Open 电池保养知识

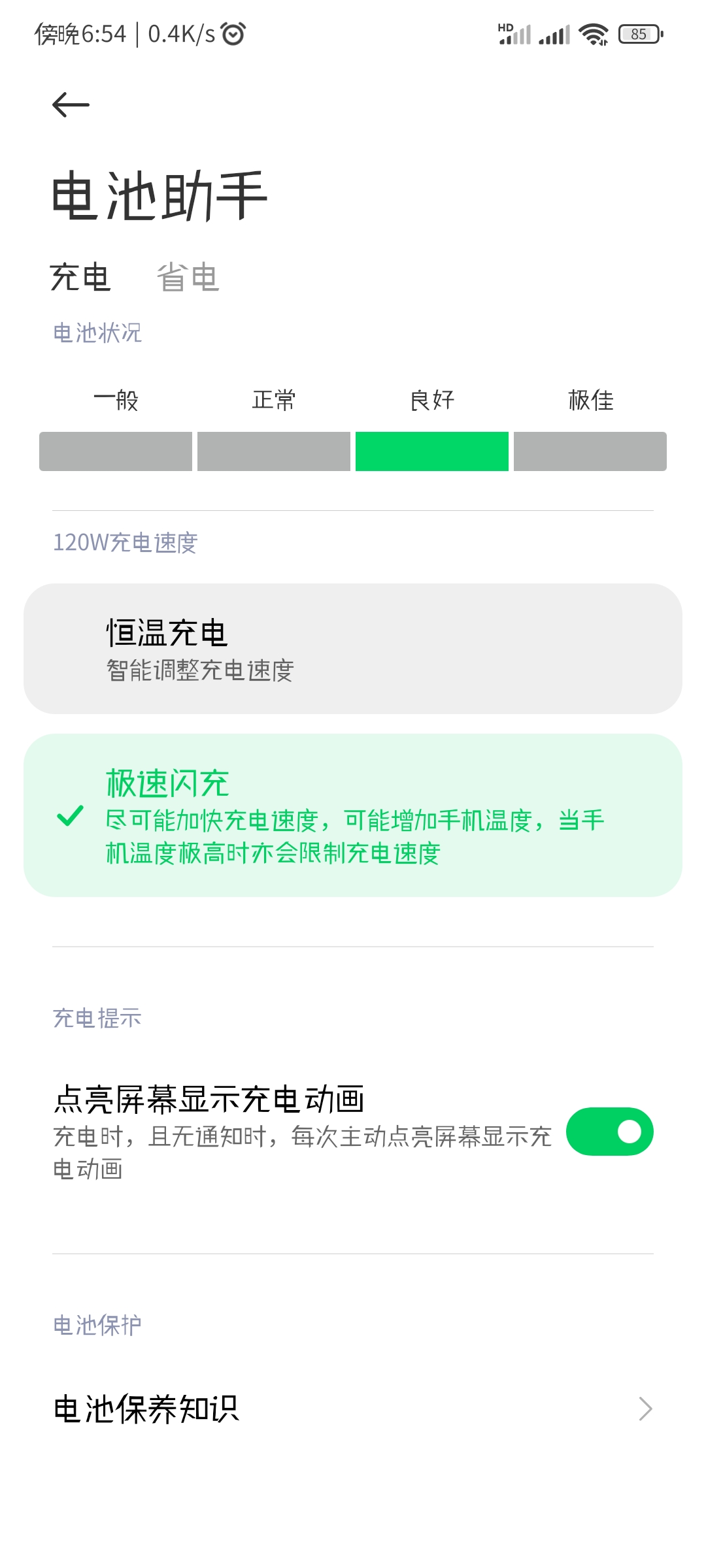(353, 1409)
